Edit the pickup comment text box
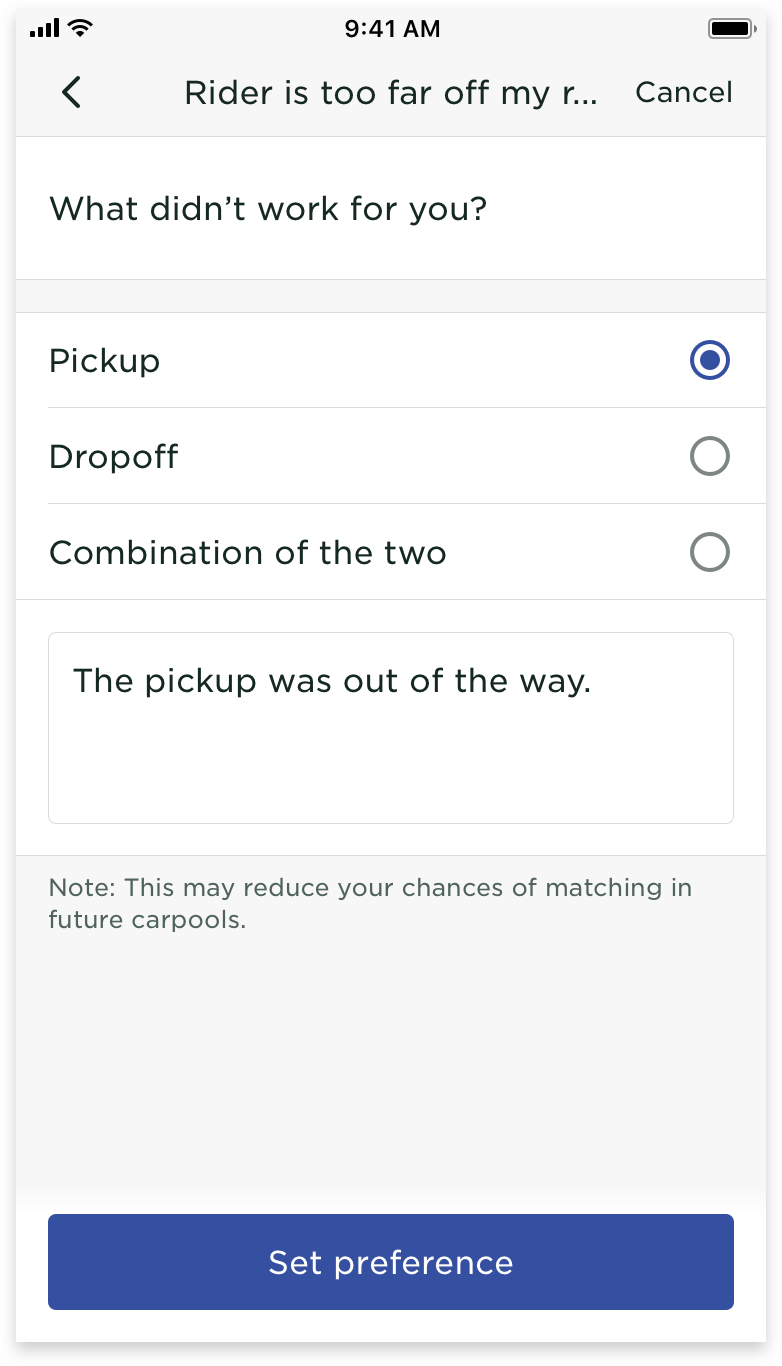782x1366 pixels. pyautogui.click(x=390, y=727)
